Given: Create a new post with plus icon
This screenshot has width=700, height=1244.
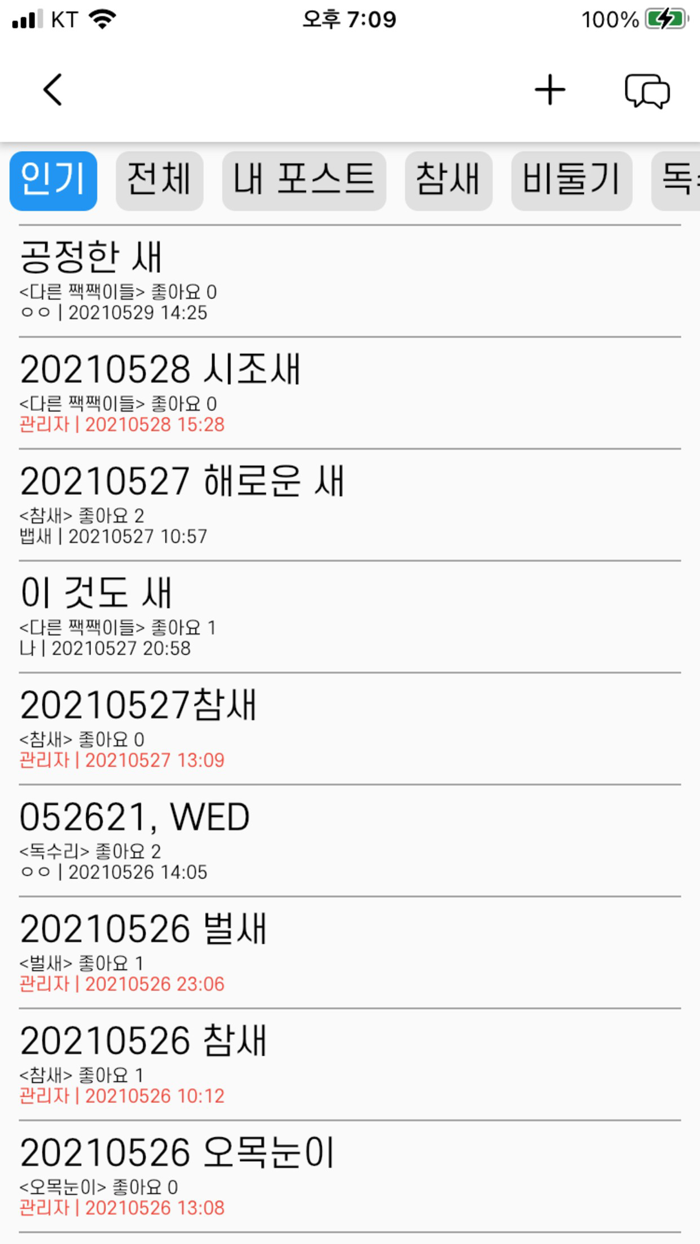Looking at the screenshot, I should point(549,90).
